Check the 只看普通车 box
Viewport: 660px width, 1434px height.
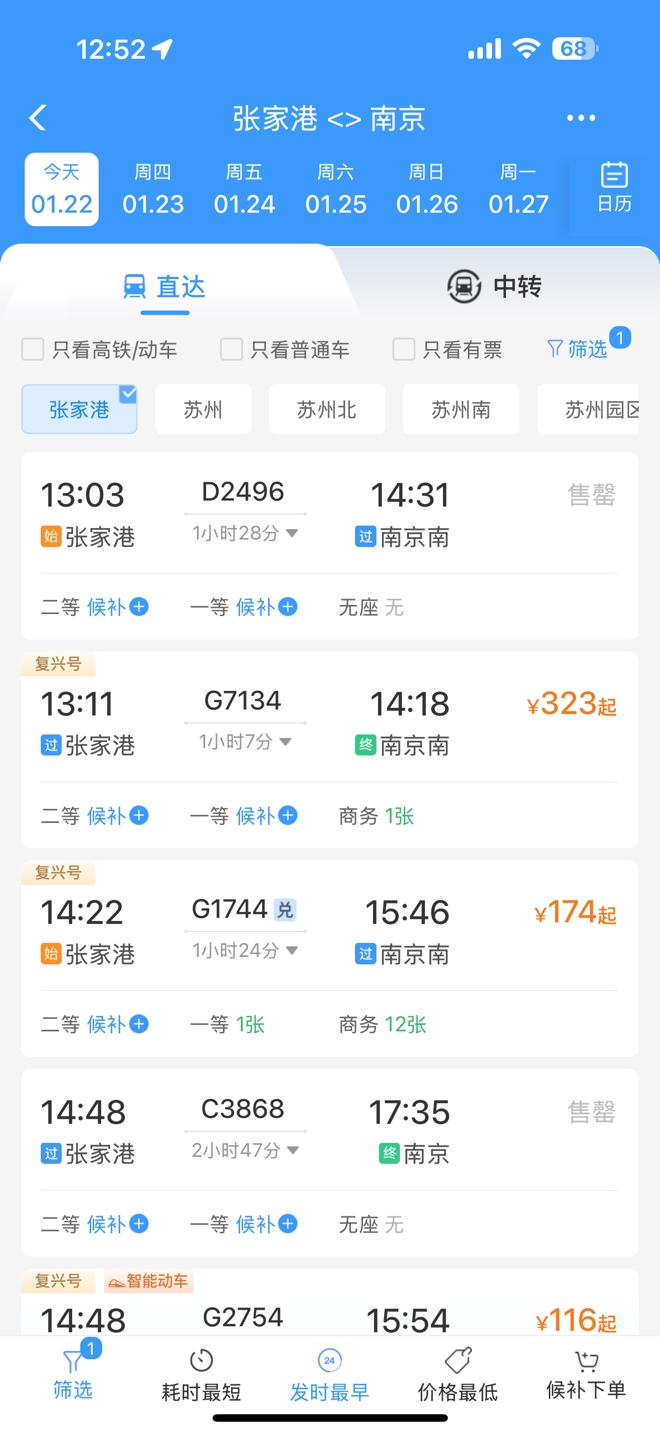tap(285, 349)
